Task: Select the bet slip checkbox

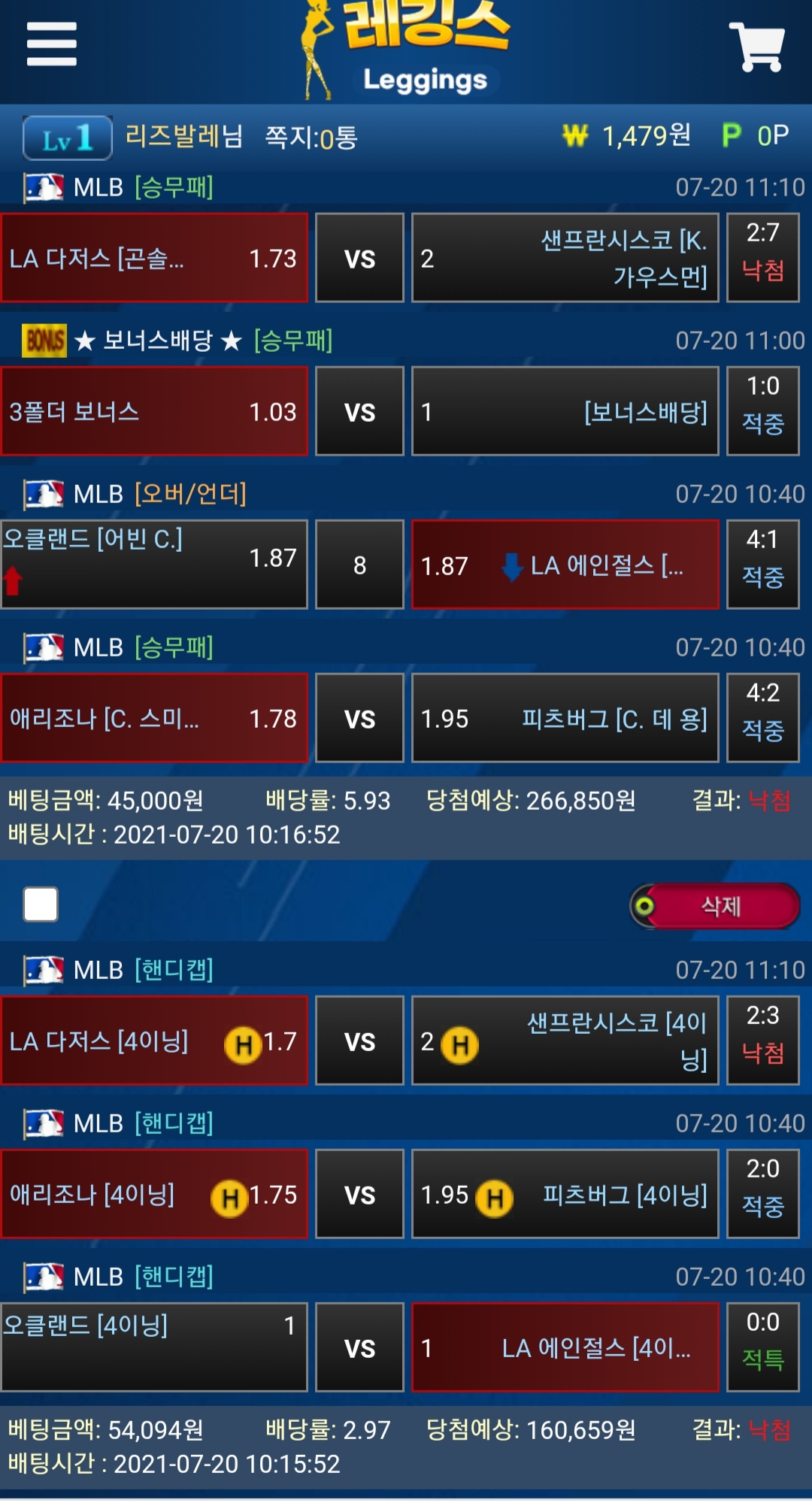Action: (x=41, y=904)
